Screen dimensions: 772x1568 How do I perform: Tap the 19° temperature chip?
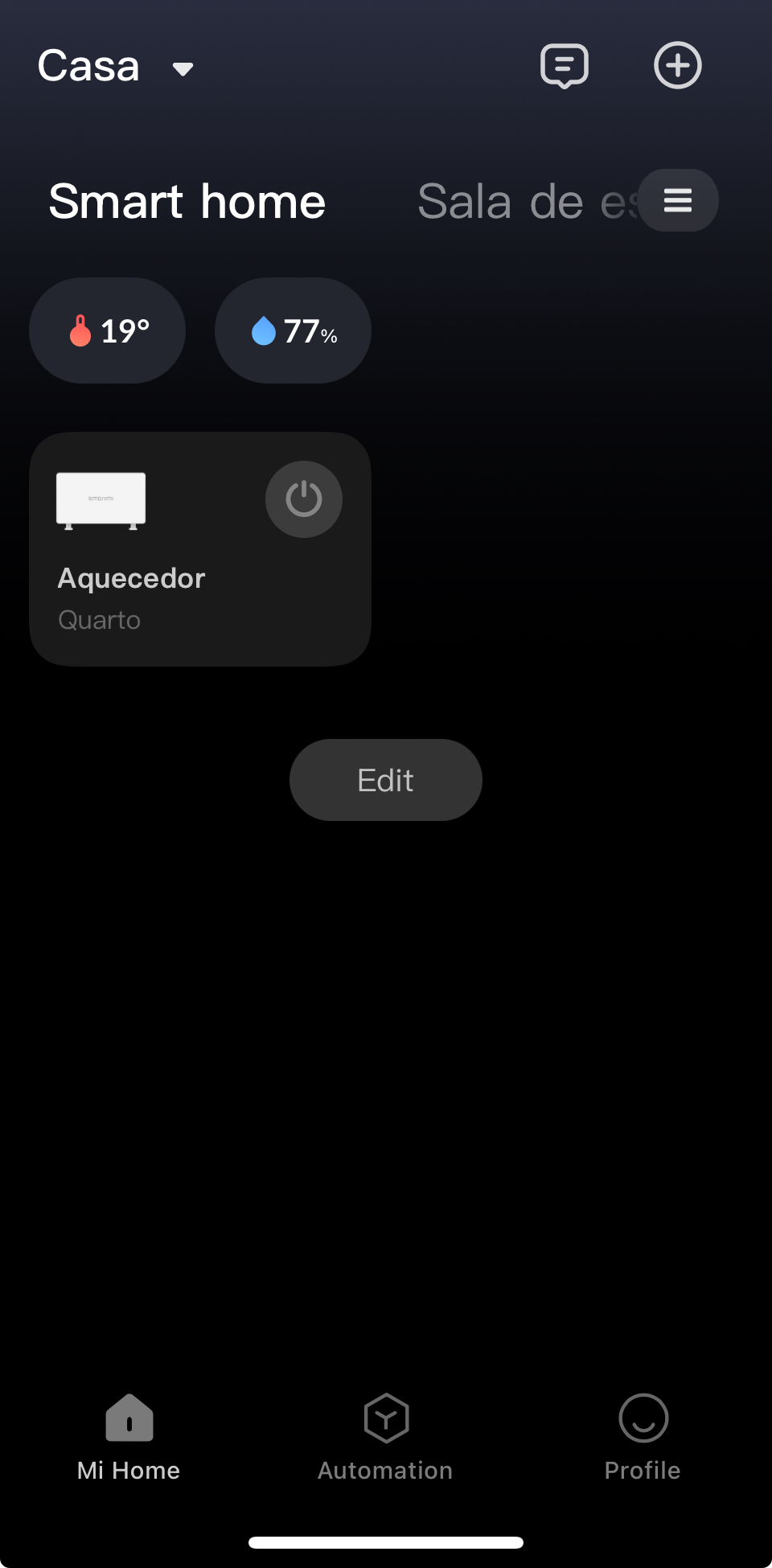108,330
